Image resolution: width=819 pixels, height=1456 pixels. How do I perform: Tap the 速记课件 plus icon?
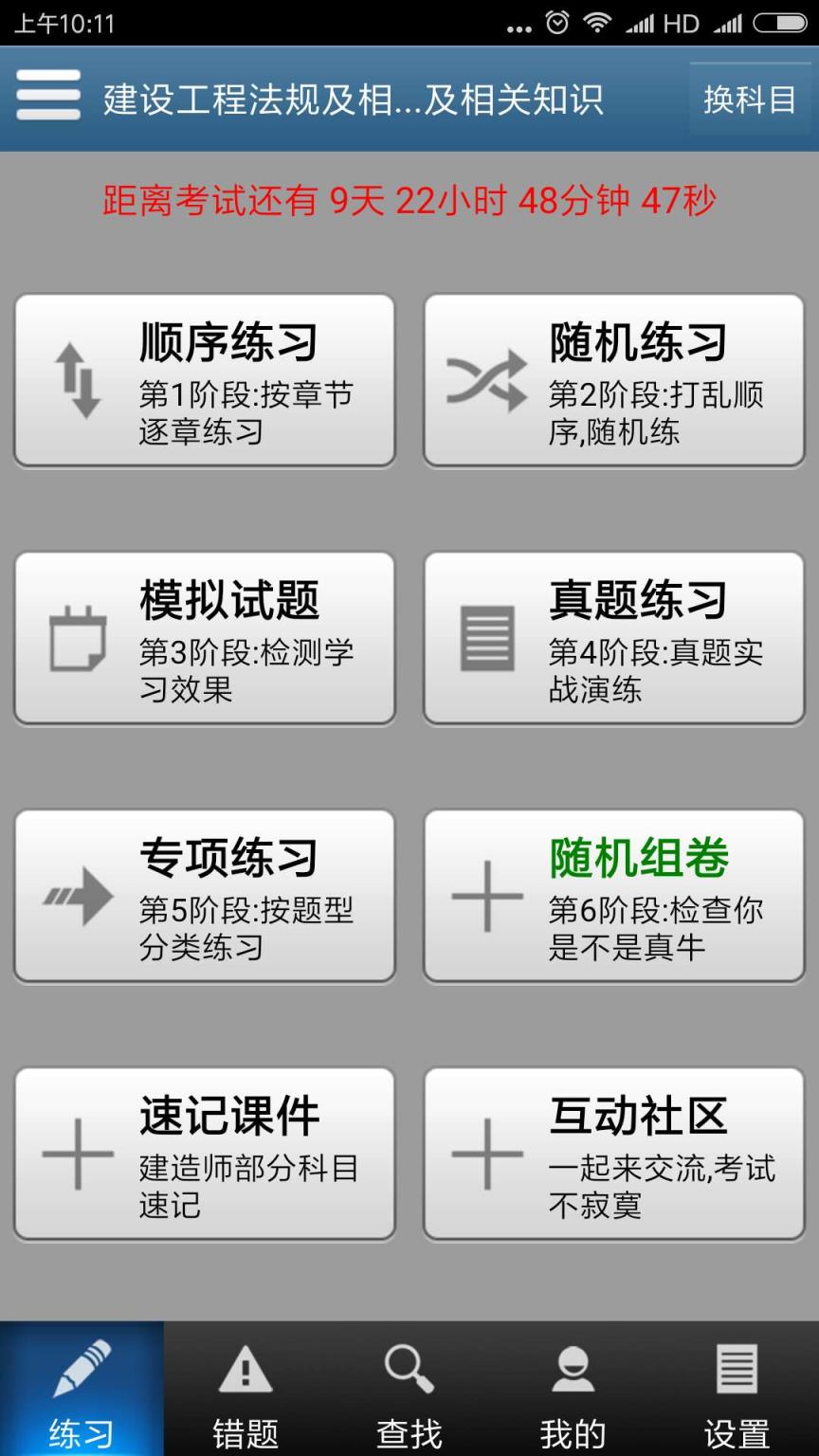point(76,1154)
